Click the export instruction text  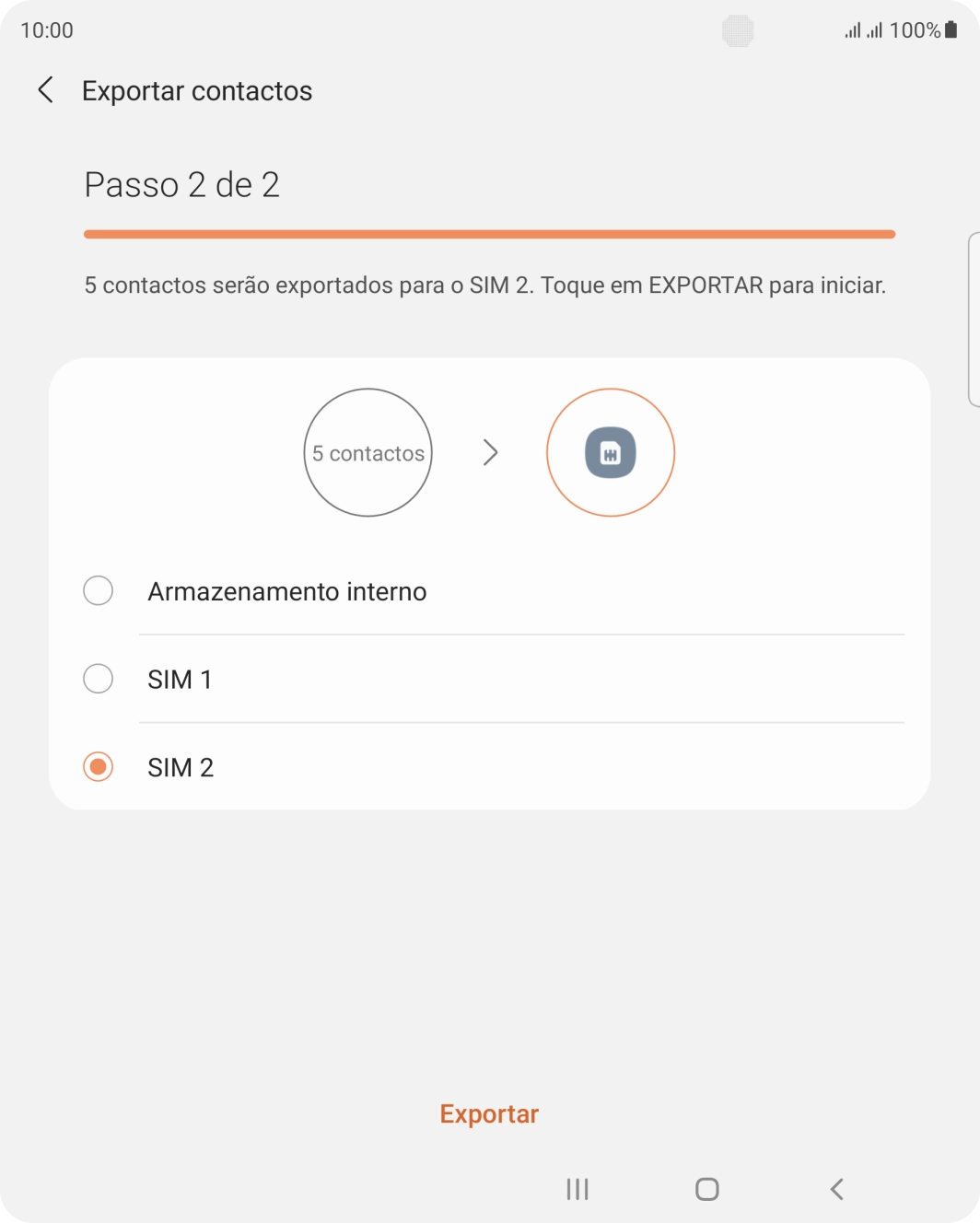[x=485, y=285]
